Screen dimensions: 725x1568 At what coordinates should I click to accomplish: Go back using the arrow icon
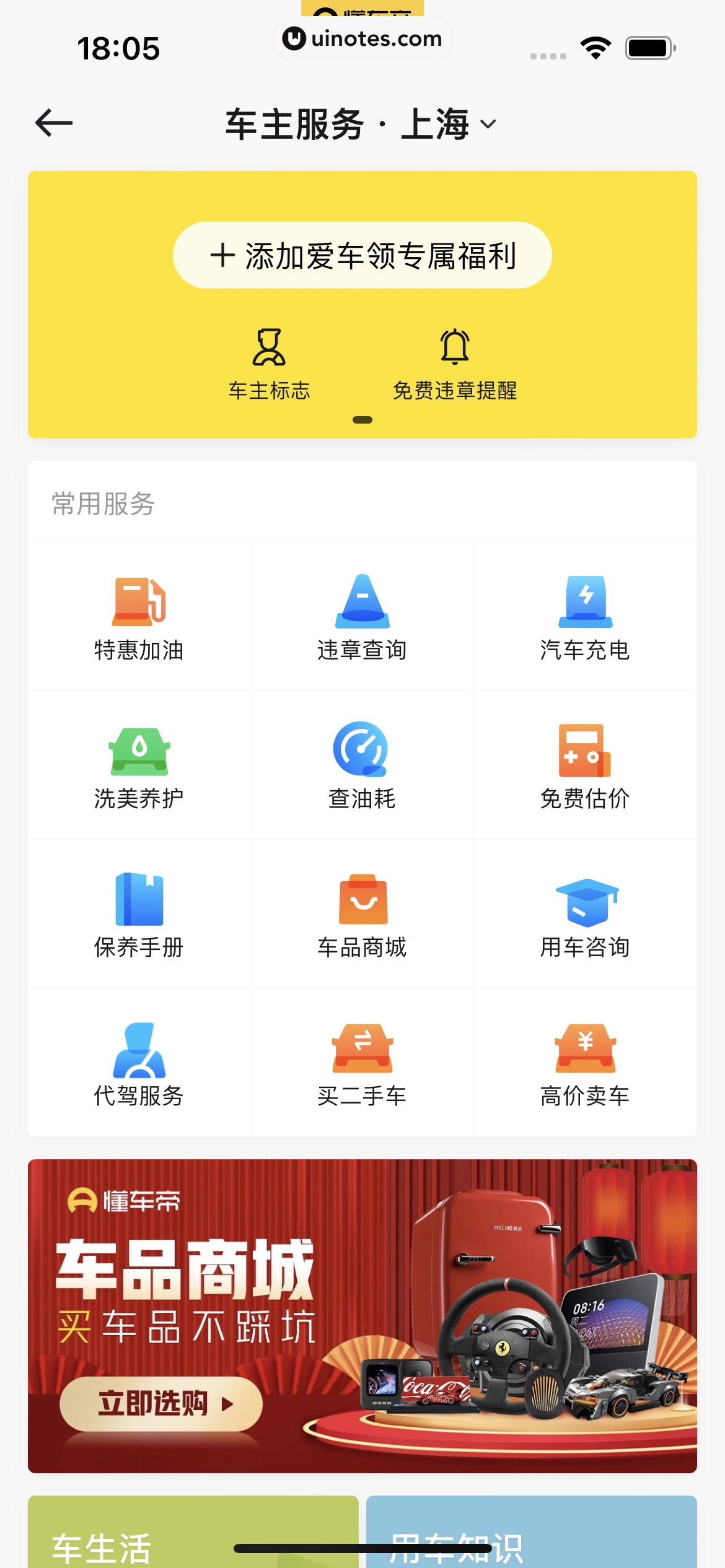coord(54,123)
